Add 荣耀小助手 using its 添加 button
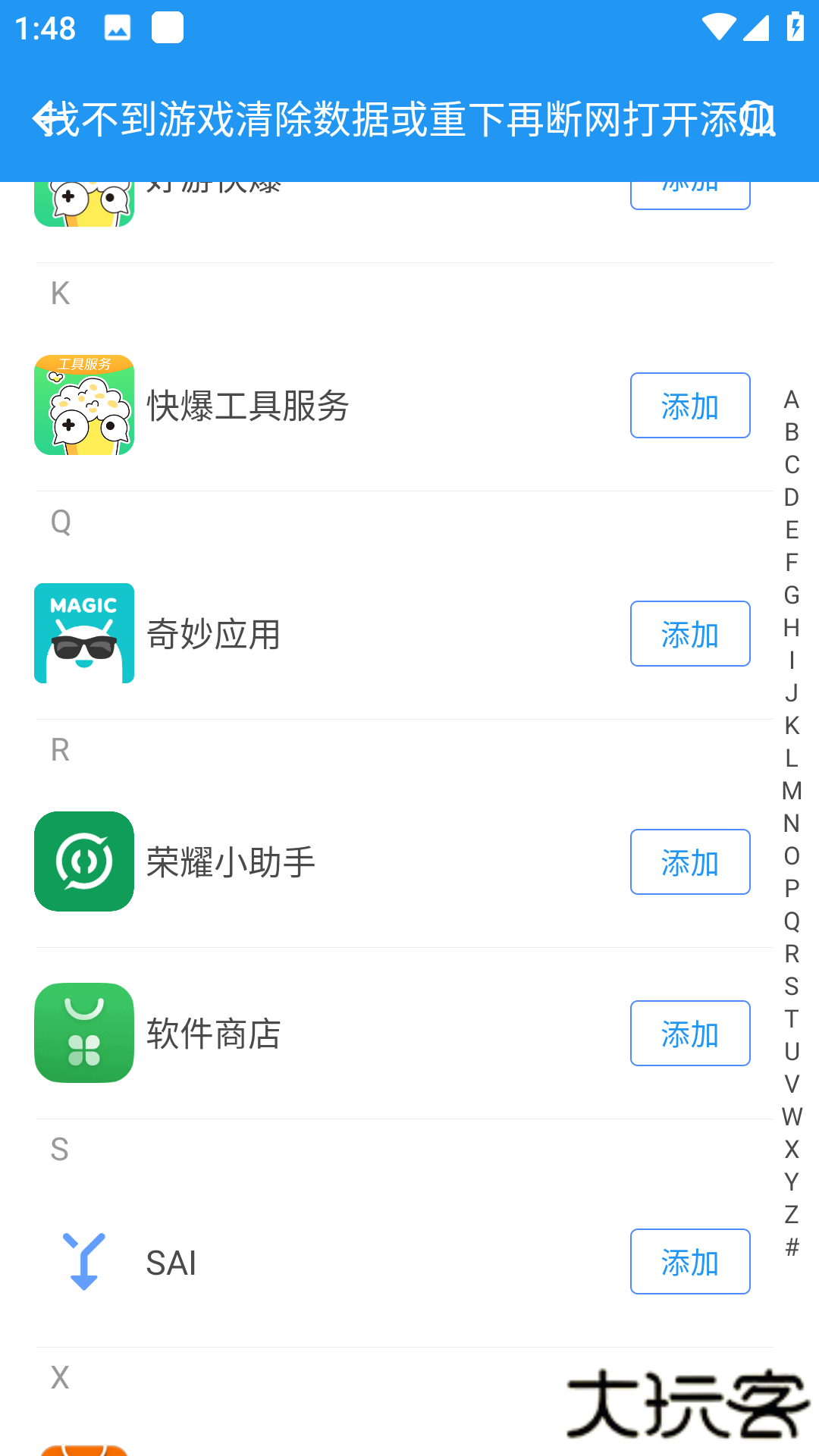The image size is (819, 1456). pyautogui.click(x=690, y=861)
